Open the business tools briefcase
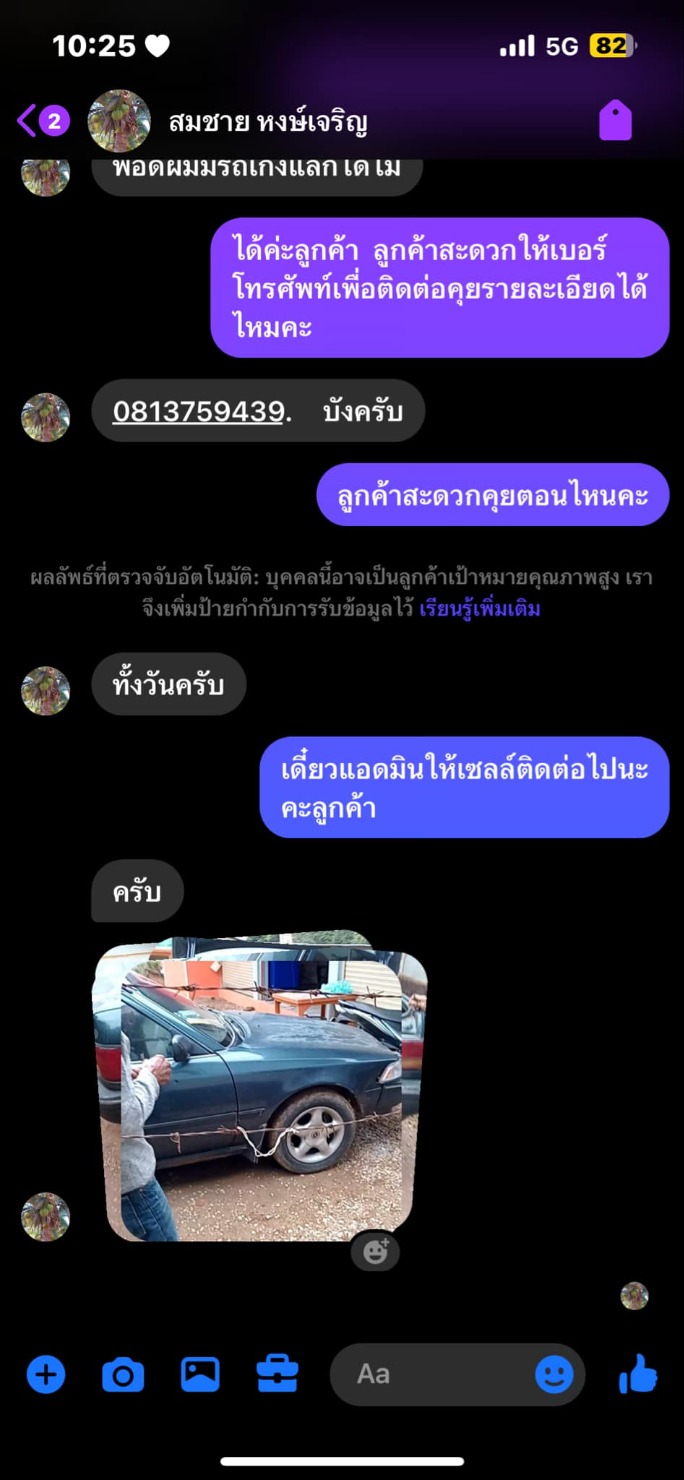Viewport: 684px width, 1480px height. [x=277, y=1375]
